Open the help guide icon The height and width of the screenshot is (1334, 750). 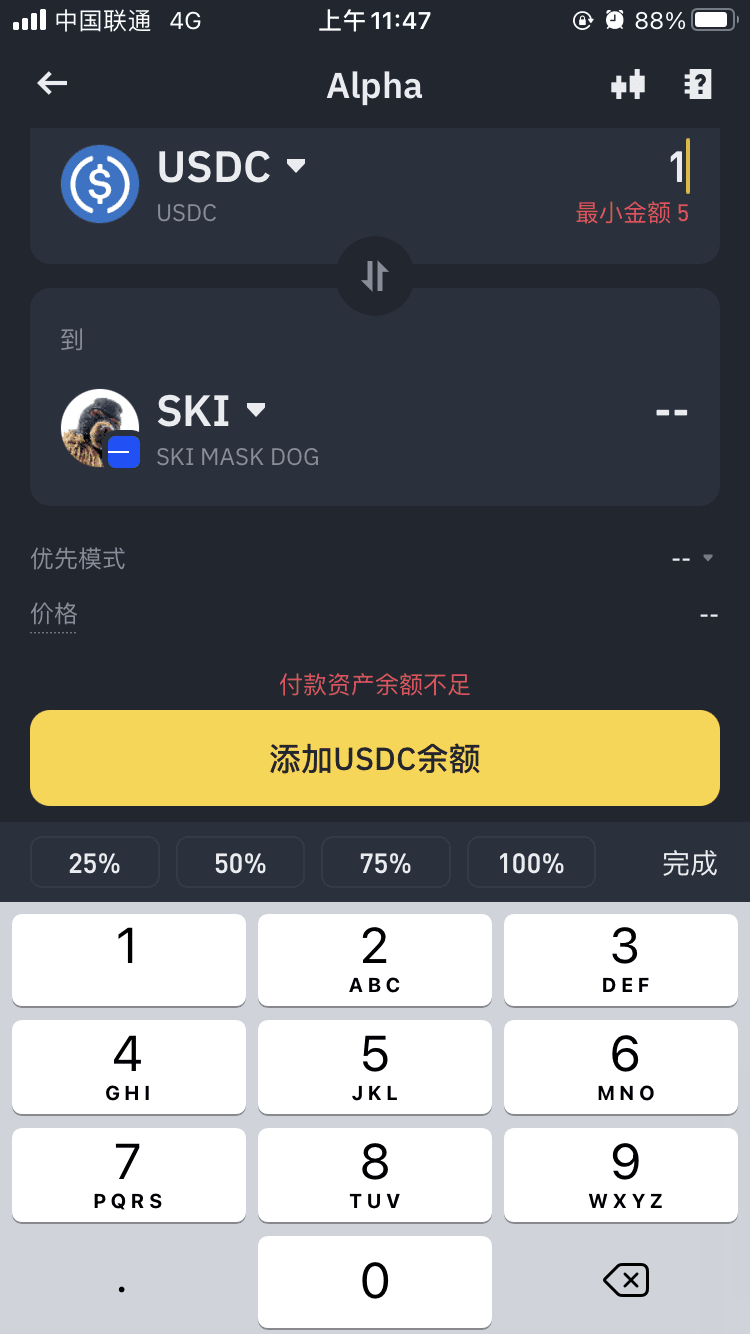pos(697,85)
